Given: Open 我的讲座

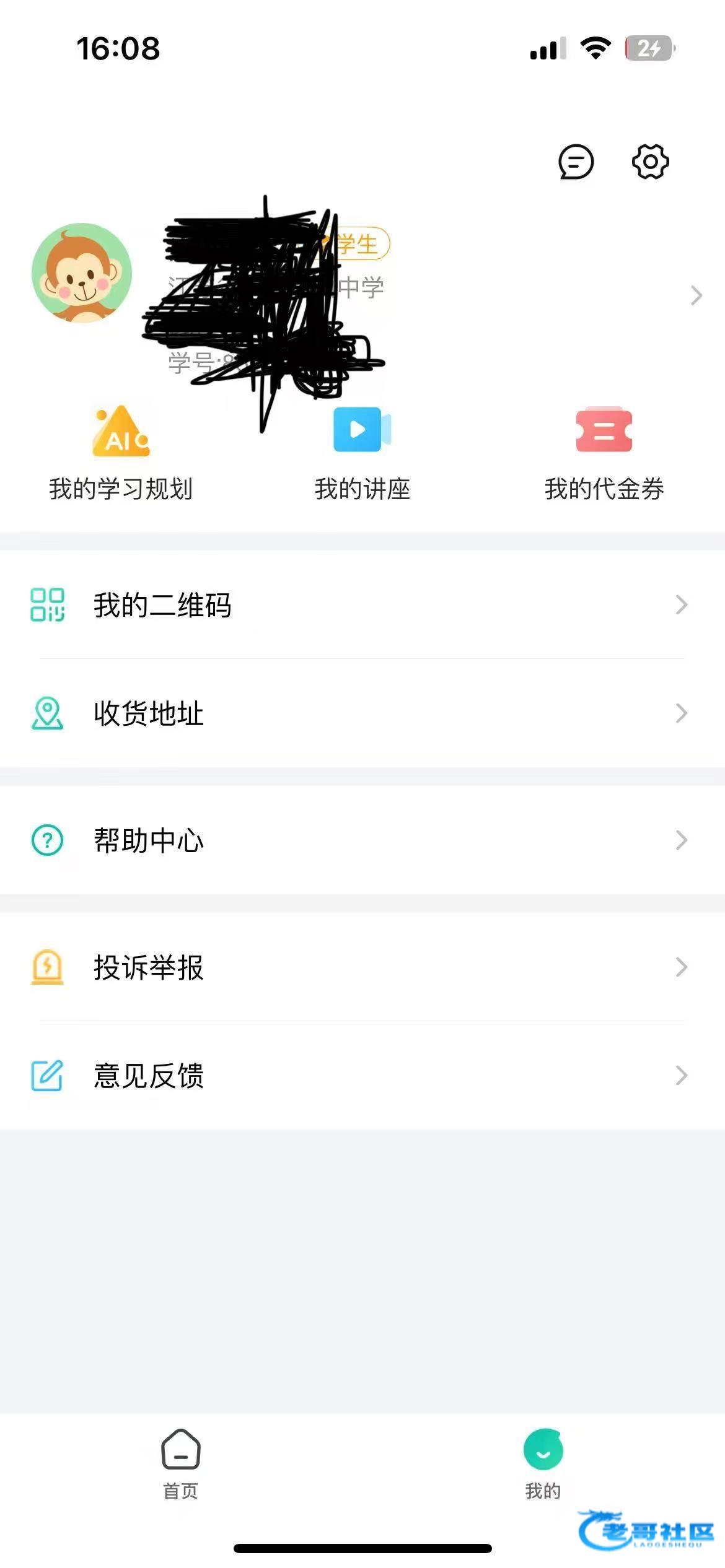Looking at the screenshot, I should coord(362,453).
